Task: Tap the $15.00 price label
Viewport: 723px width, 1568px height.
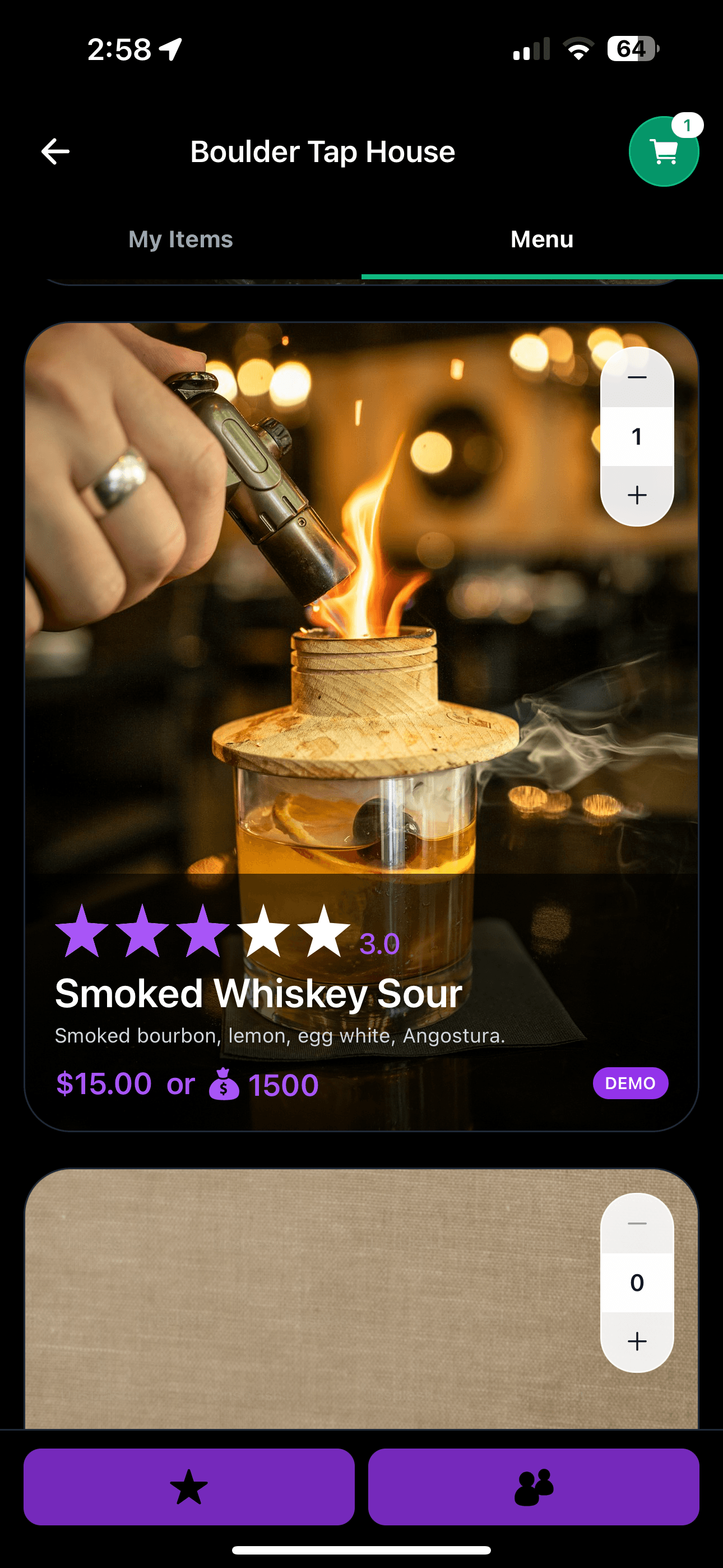Action: (x=104, y=1083)
